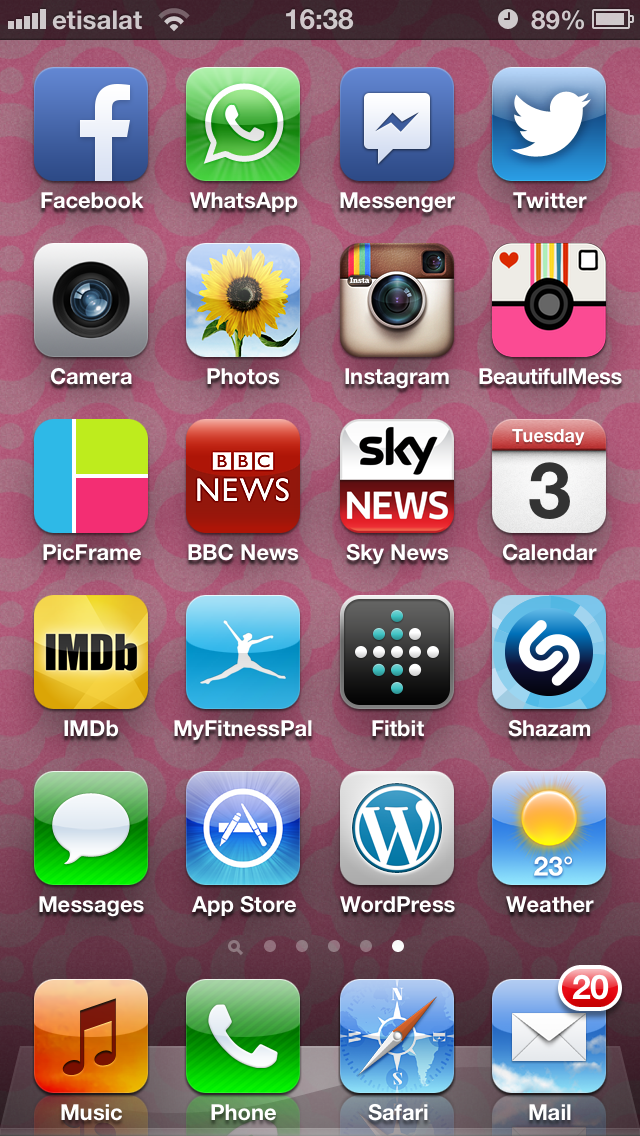Launch PicFrame
Screen dimensions: 640x1136
tap(91, 477)
